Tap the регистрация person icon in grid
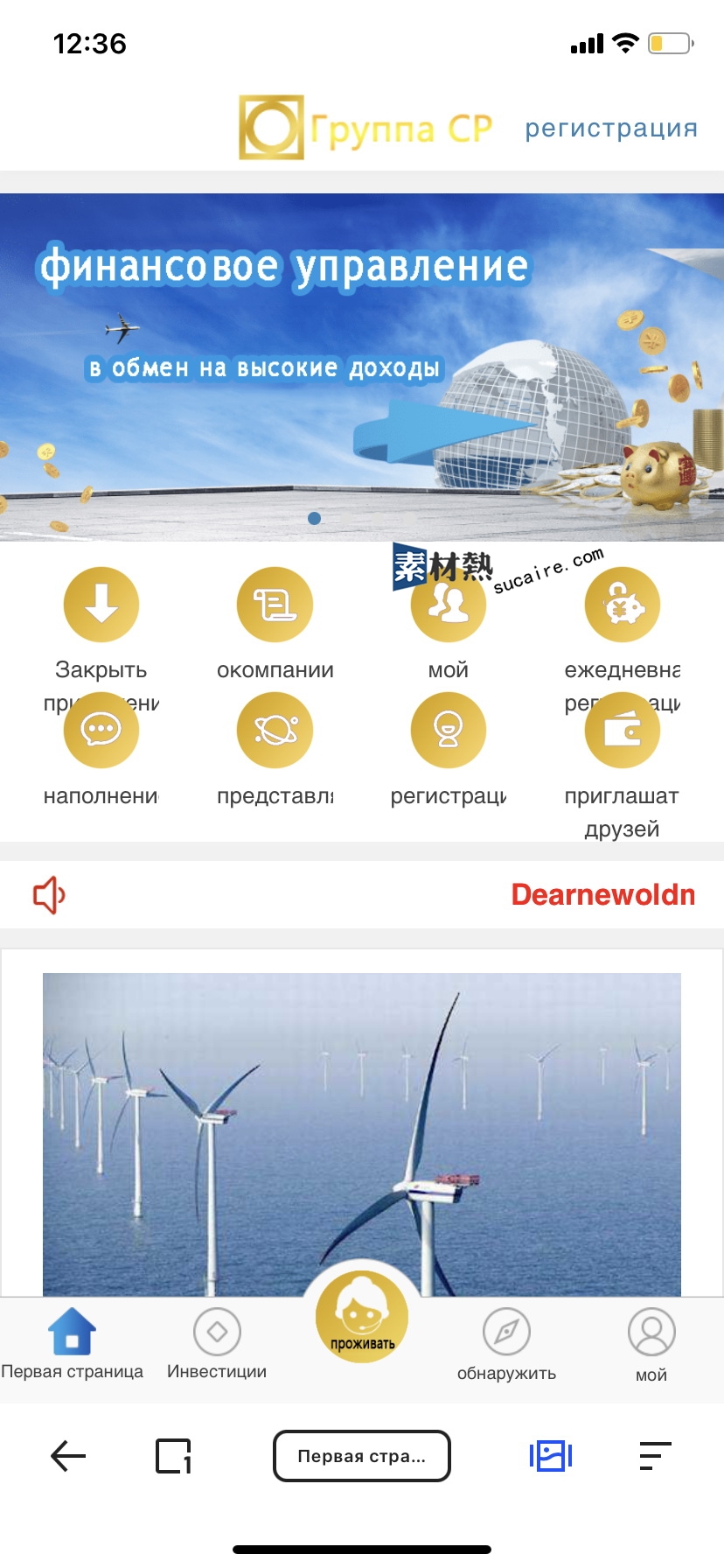724x1568 pixels. [449, 730]
